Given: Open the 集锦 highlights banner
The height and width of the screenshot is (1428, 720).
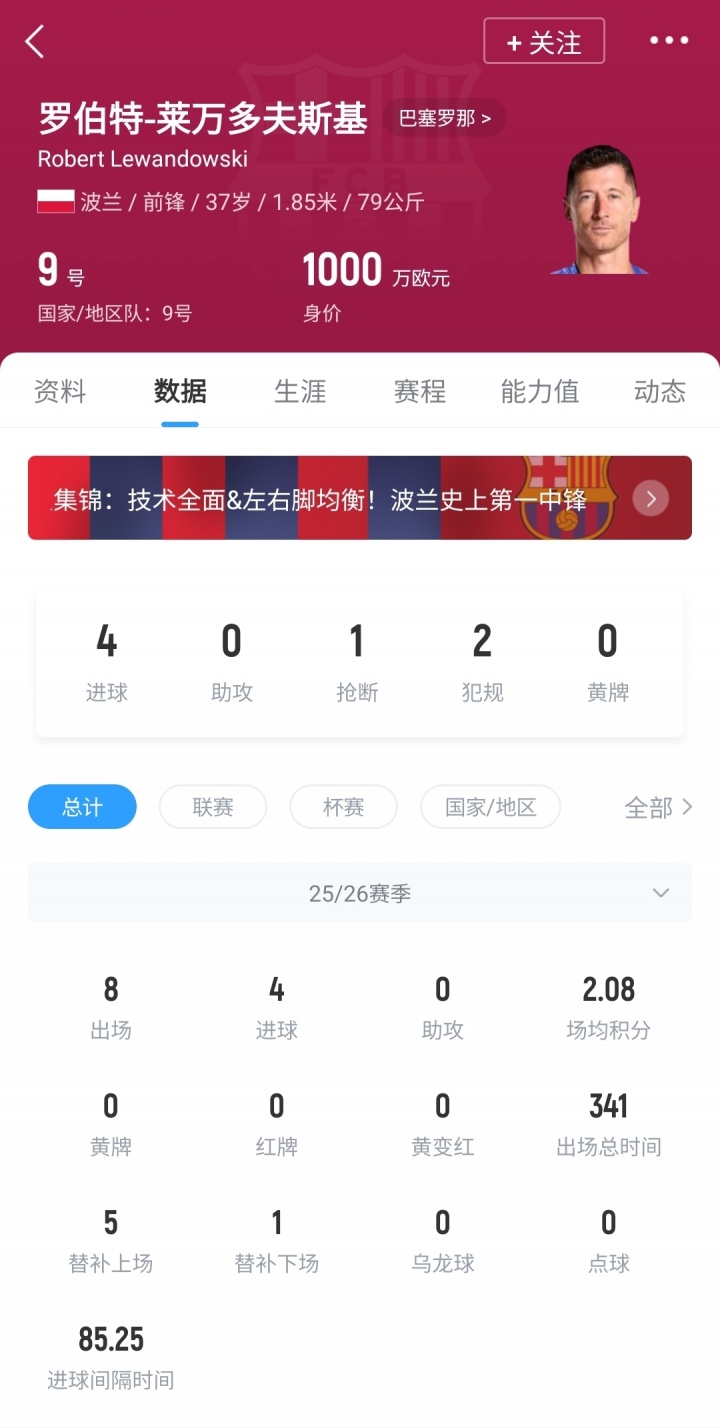Looking at the screenshot, I should point(360,498).
